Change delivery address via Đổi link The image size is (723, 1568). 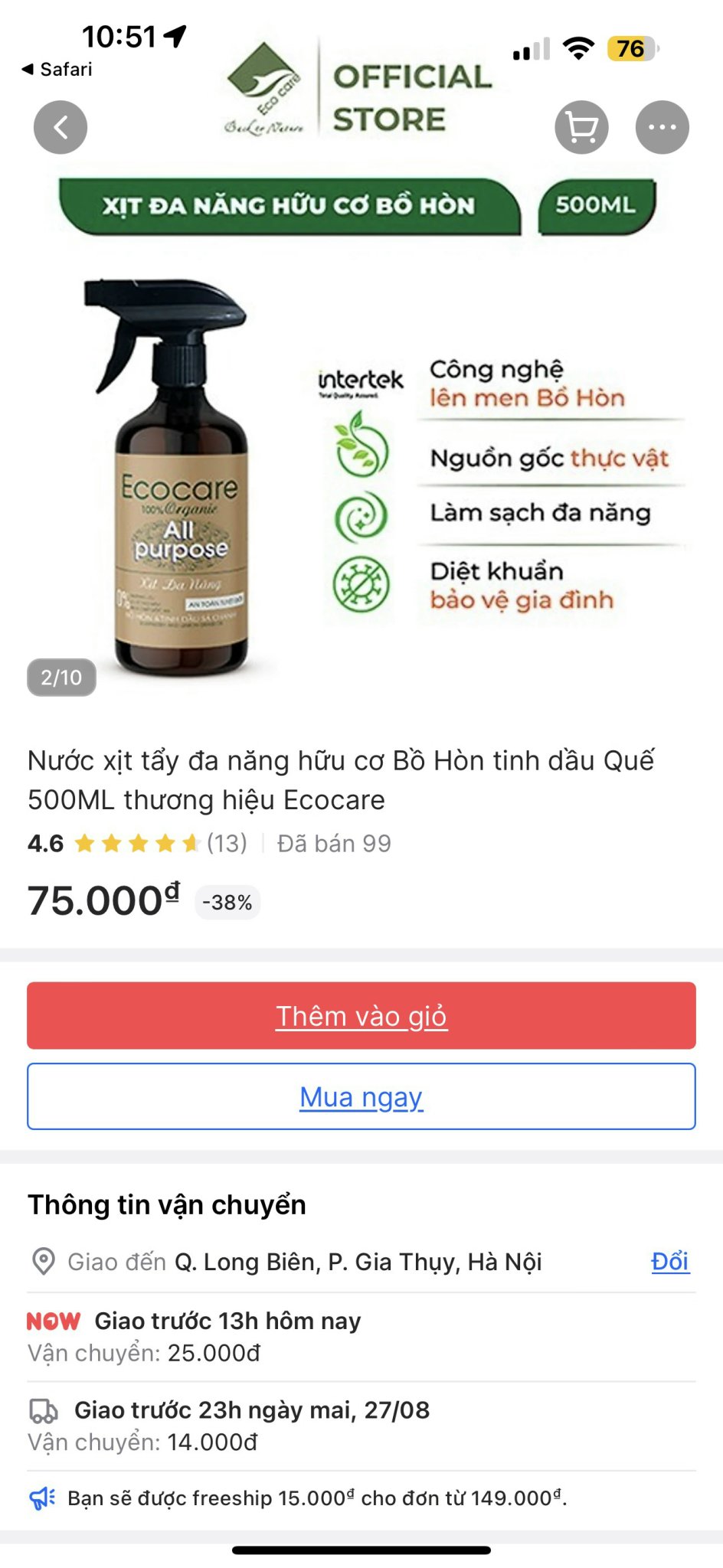click(670, 1261)
